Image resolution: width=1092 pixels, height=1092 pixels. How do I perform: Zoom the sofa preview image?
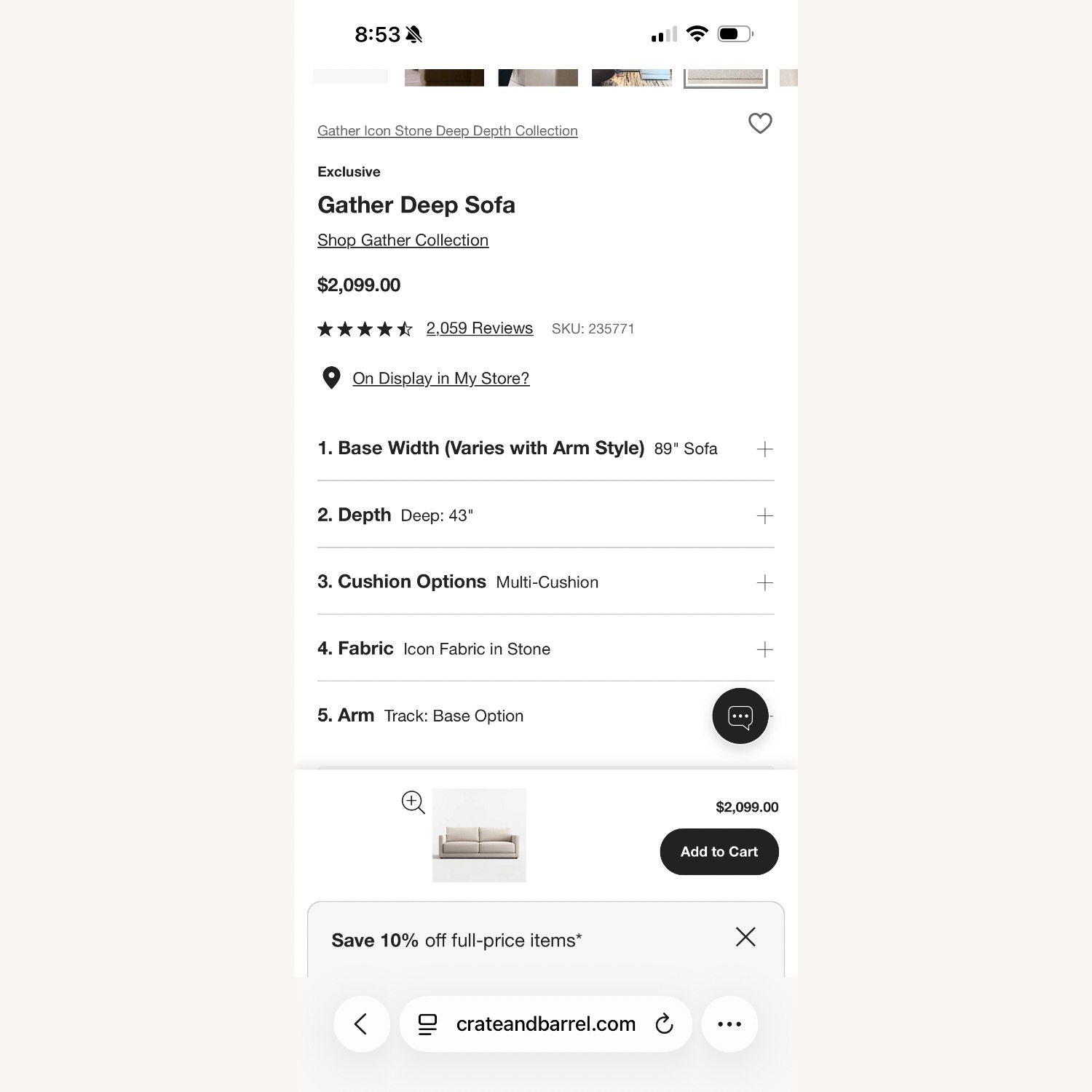tap(414, 802)
